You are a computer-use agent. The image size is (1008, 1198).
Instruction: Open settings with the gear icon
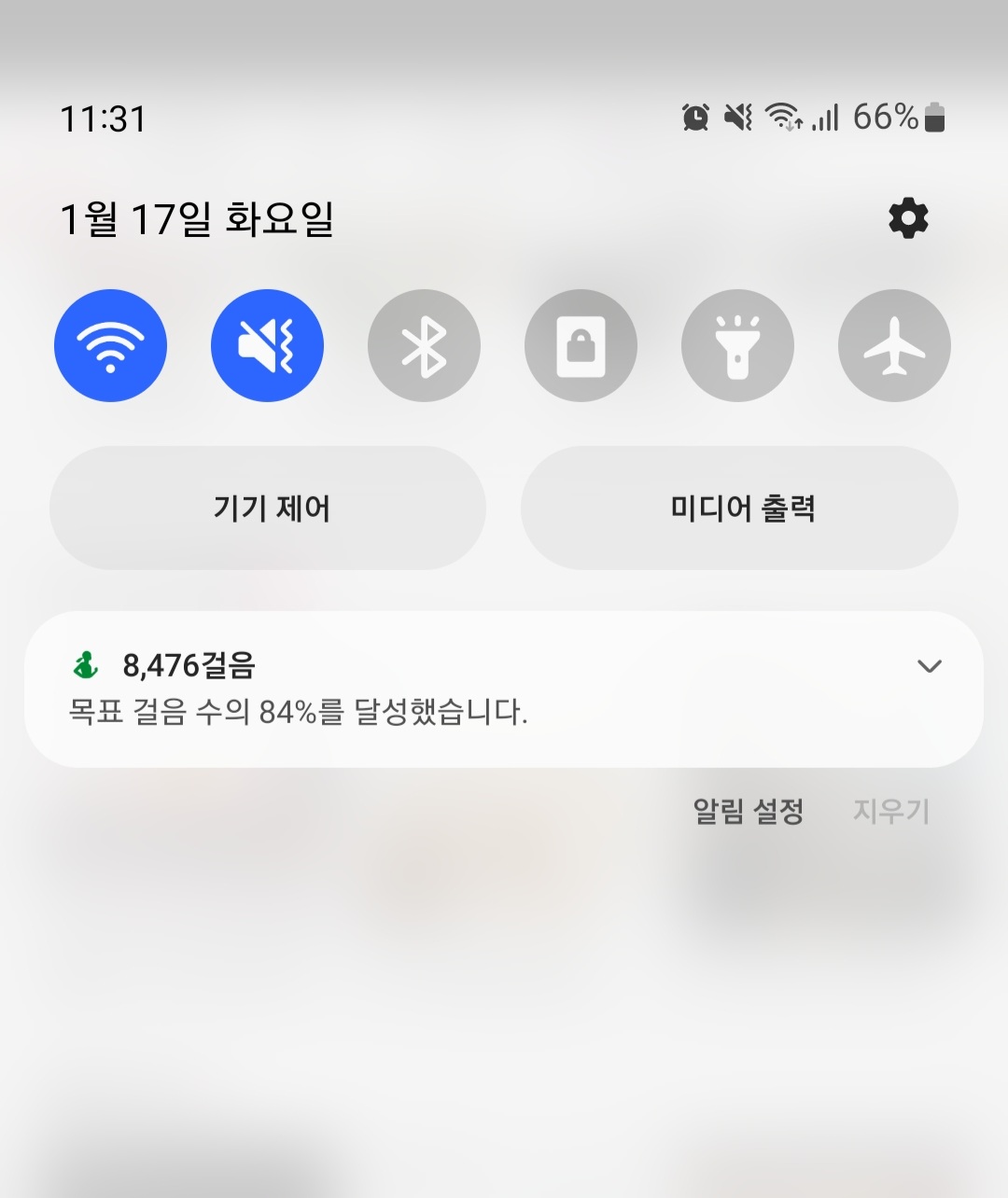click(x=908, y=218)
